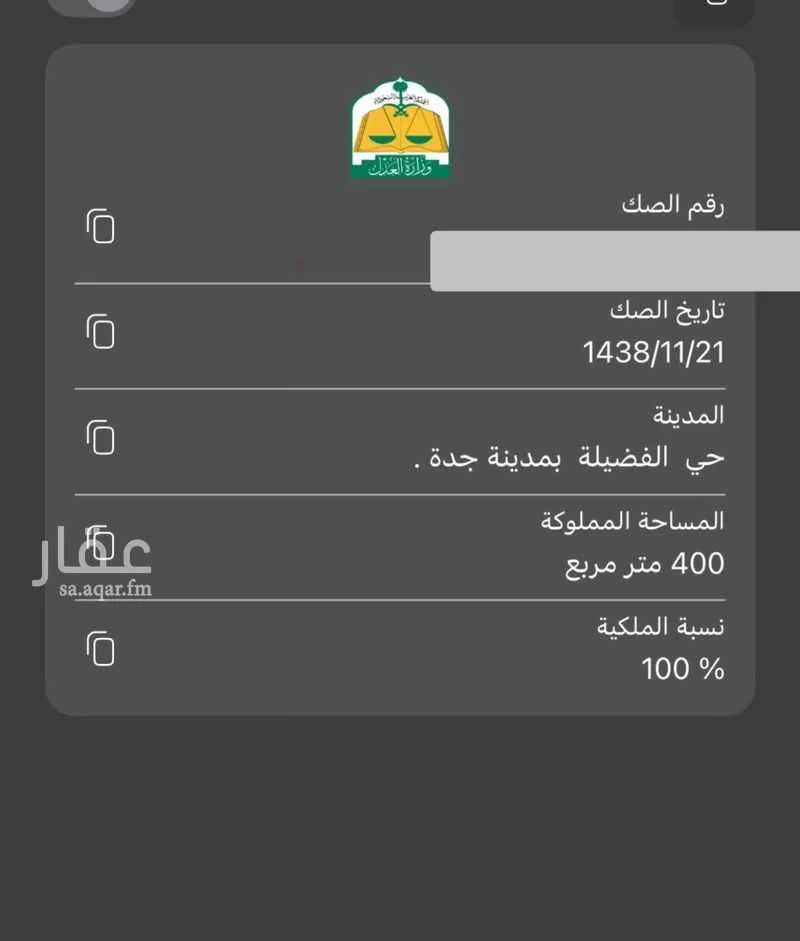
Task: Copy the owned area (المساحة المملوكة) value
Action: coord(100,542)
